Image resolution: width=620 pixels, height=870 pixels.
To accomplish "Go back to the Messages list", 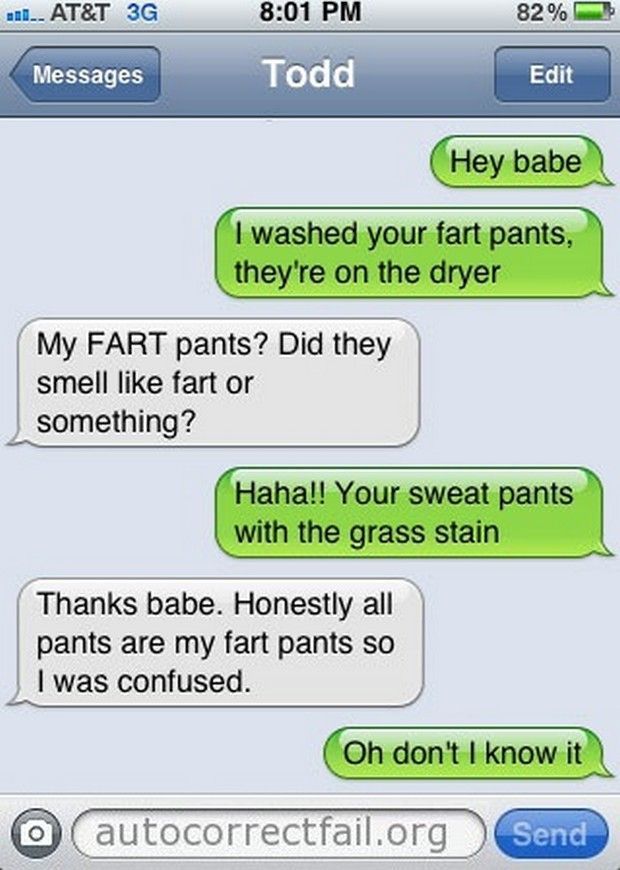I will (x=87, y=75).
